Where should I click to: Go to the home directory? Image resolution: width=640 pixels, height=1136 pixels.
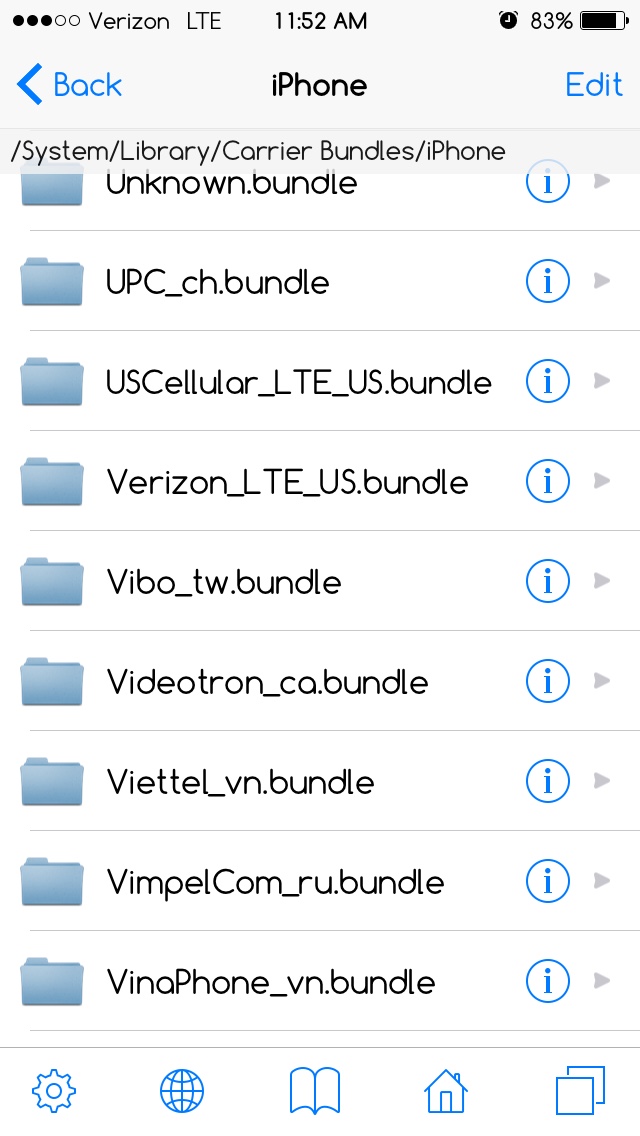pos(446,1090)
